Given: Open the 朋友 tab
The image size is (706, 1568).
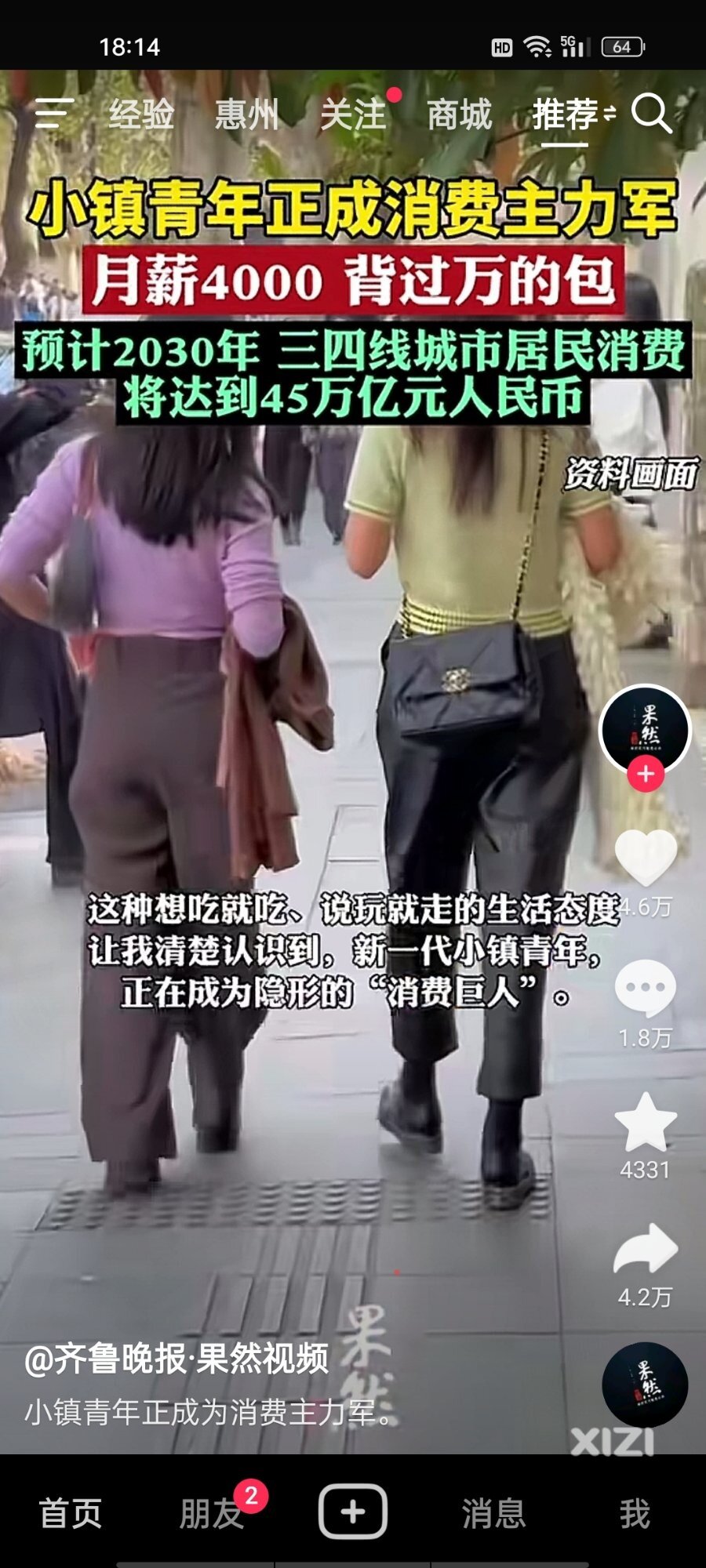Looking at the screenshot, I should [x=210, y=1513].
